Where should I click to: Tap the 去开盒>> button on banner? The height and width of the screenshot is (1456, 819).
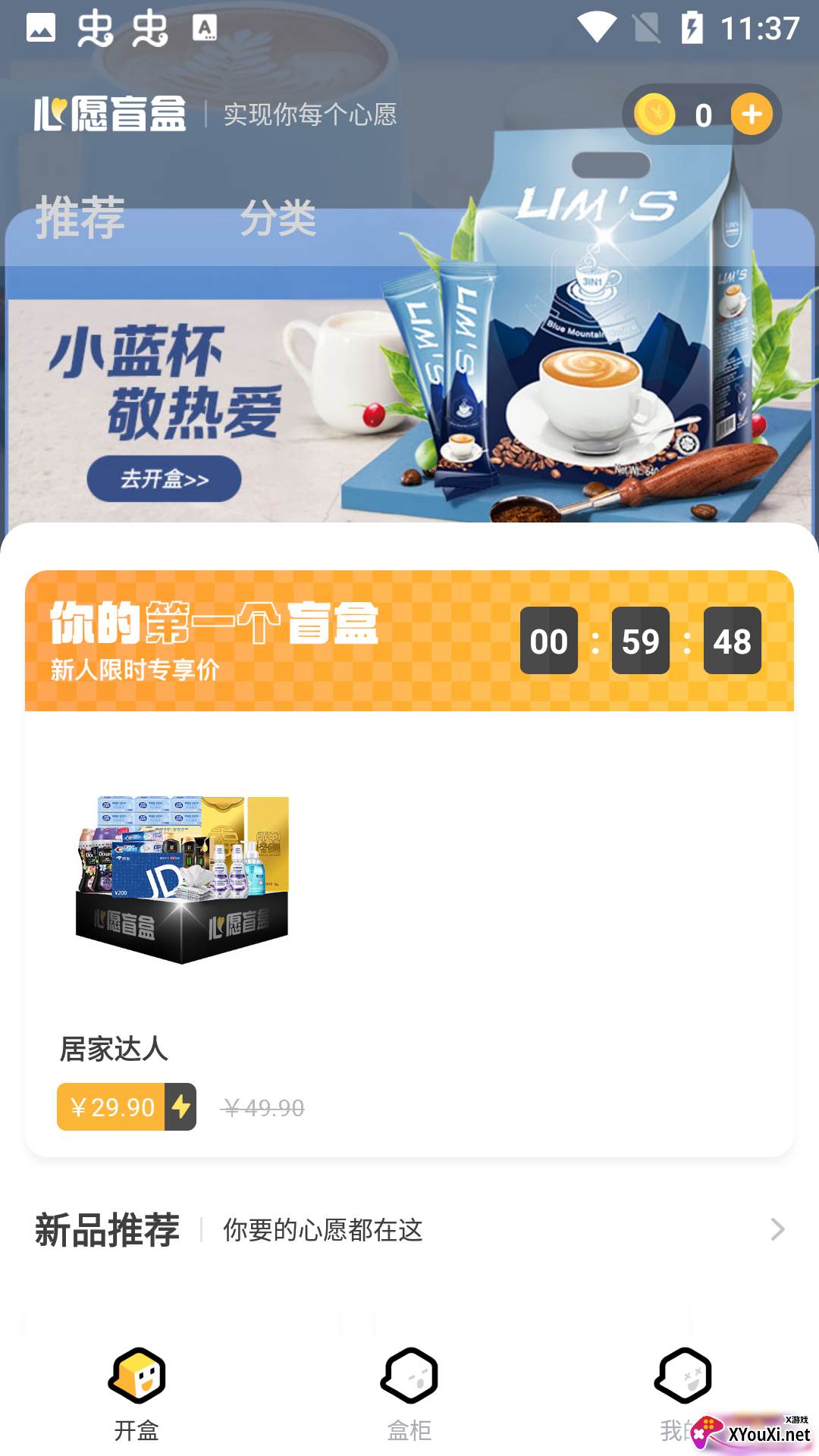[164, 479]
